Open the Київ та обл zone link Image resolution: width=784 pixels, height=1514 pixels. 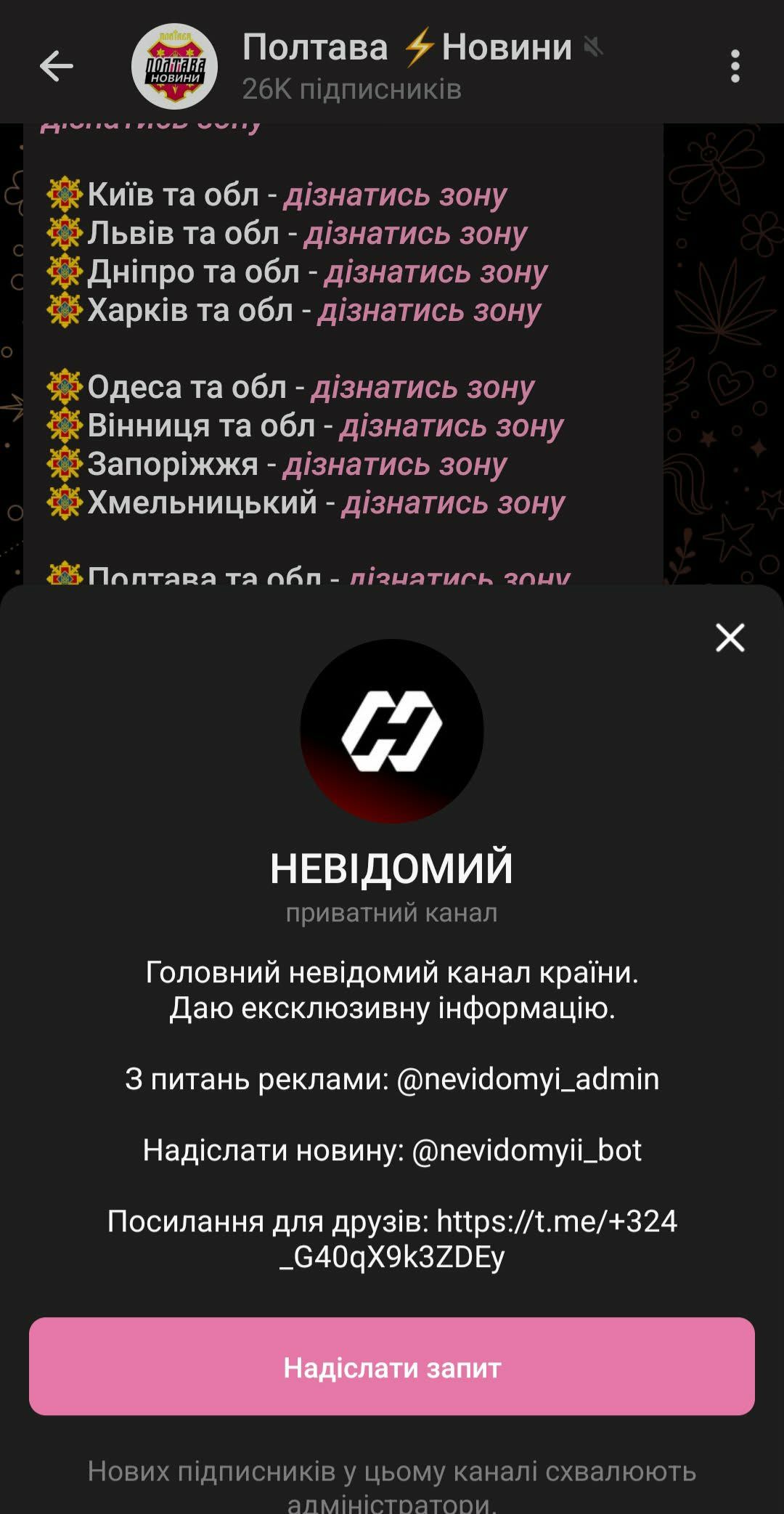pyautogui.click(x=395, y=195)
